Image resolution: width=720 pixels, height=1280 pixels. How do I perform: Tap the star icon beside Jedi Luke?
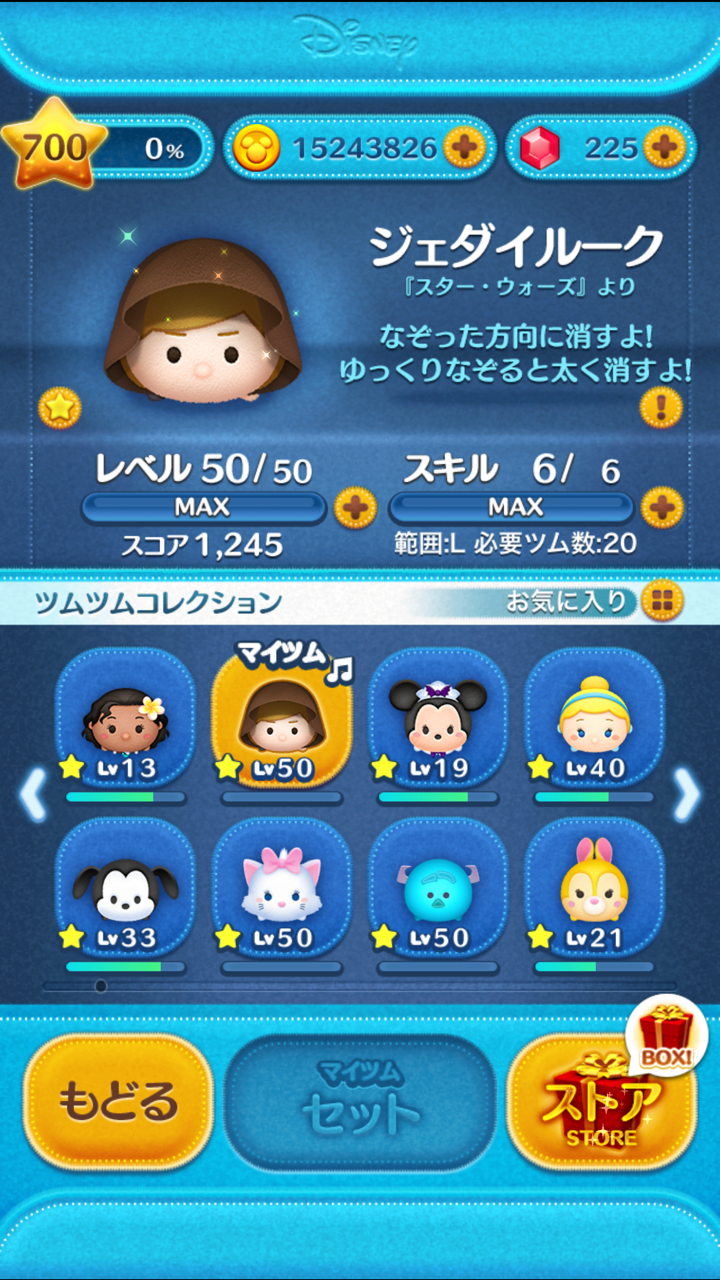pyautogui.click(x=59, y=408)
